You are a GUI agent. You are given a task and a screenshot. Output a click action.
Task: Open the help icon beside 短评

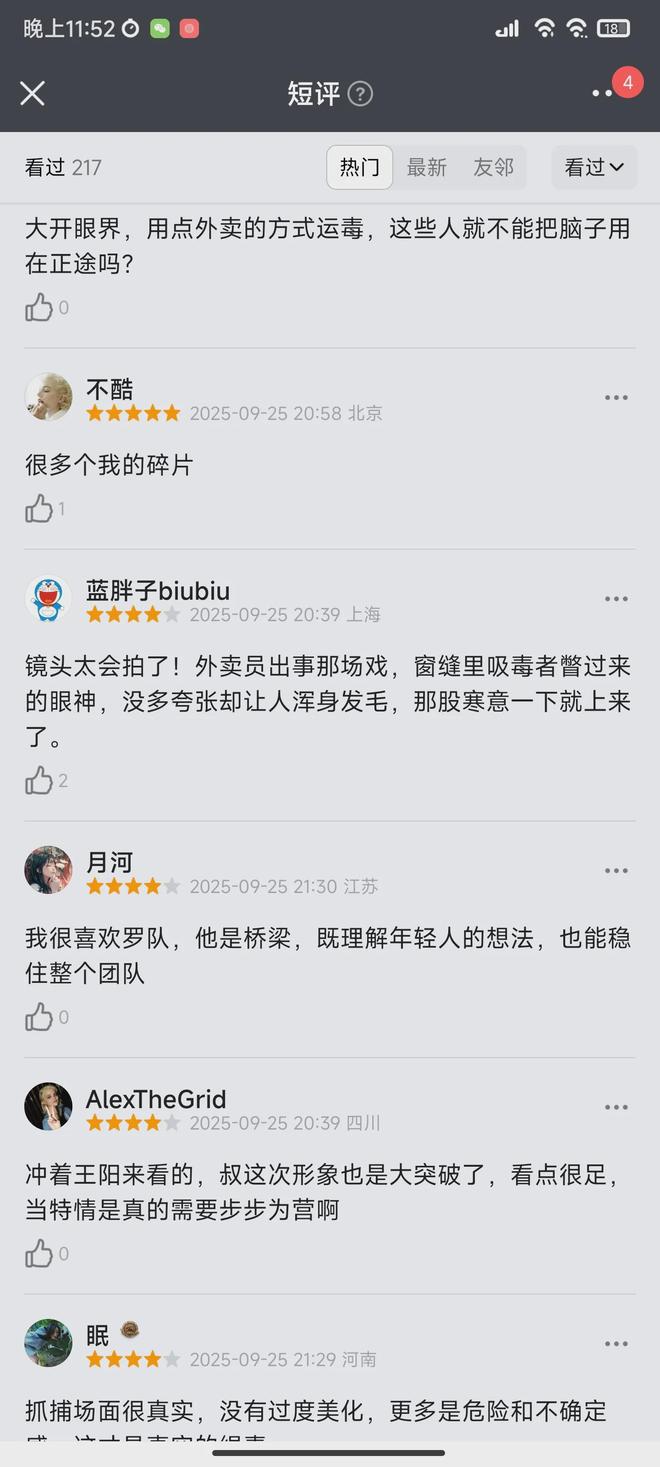360,94
